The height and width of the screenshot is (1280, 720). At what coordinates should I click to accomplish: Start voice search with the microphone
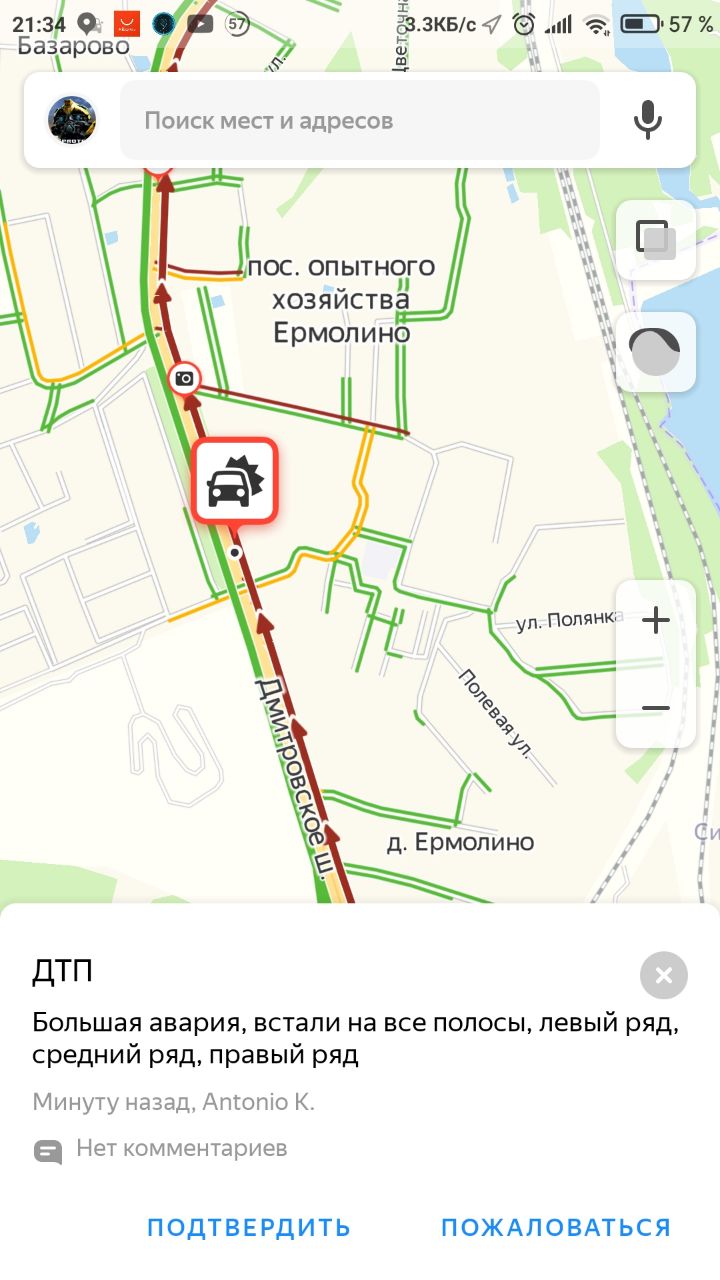[x=648, y=121]
